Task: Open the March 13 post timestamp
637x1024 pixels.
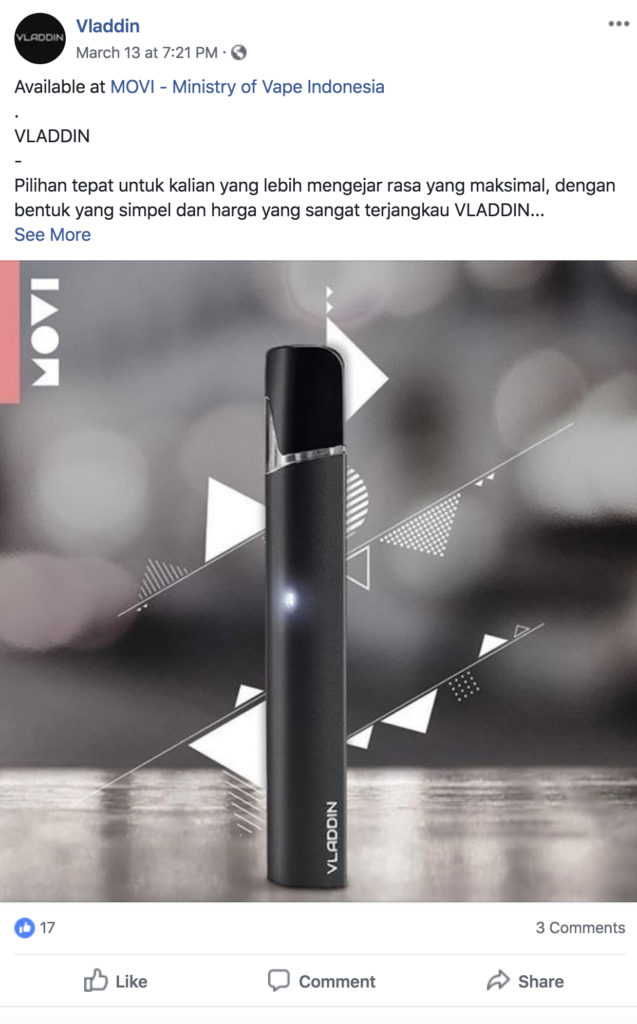Action: [146, 53]
